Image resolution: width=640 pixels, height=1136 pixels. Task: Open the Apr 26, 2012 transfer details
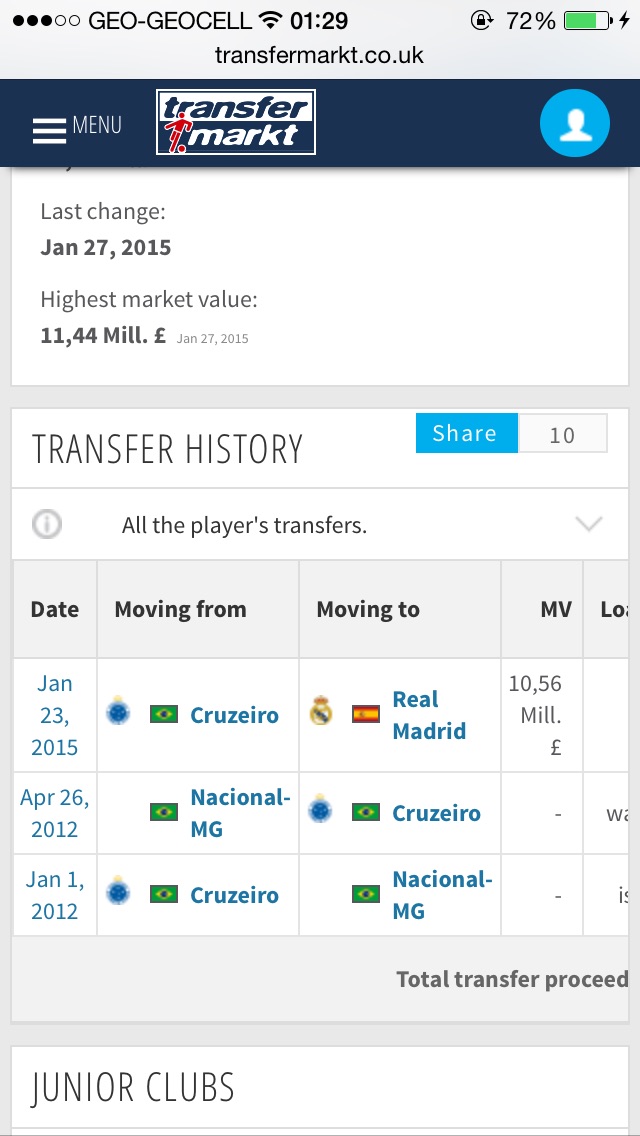tap(55, 813)
